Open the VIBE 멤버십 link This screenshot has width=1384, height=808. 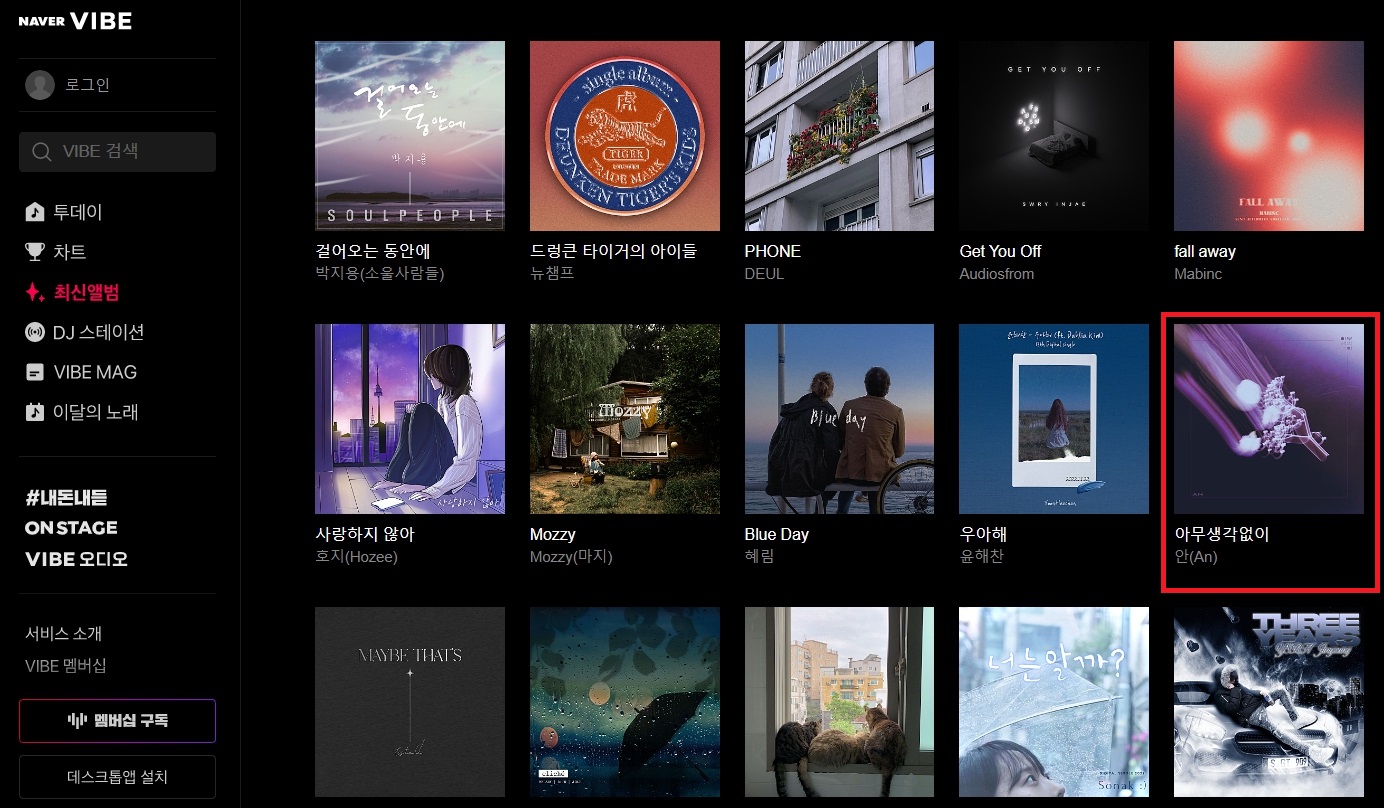[66, 666]
